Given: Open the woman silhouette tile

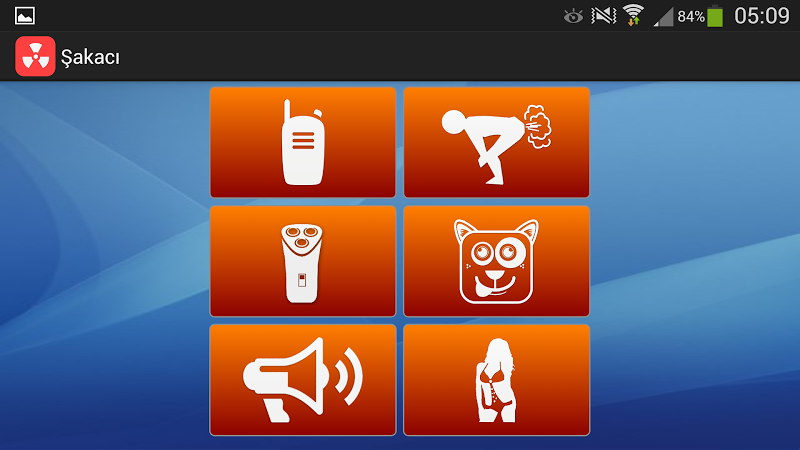Looking at the screenshot, I should pyautogui.click(x=496, y=379).
